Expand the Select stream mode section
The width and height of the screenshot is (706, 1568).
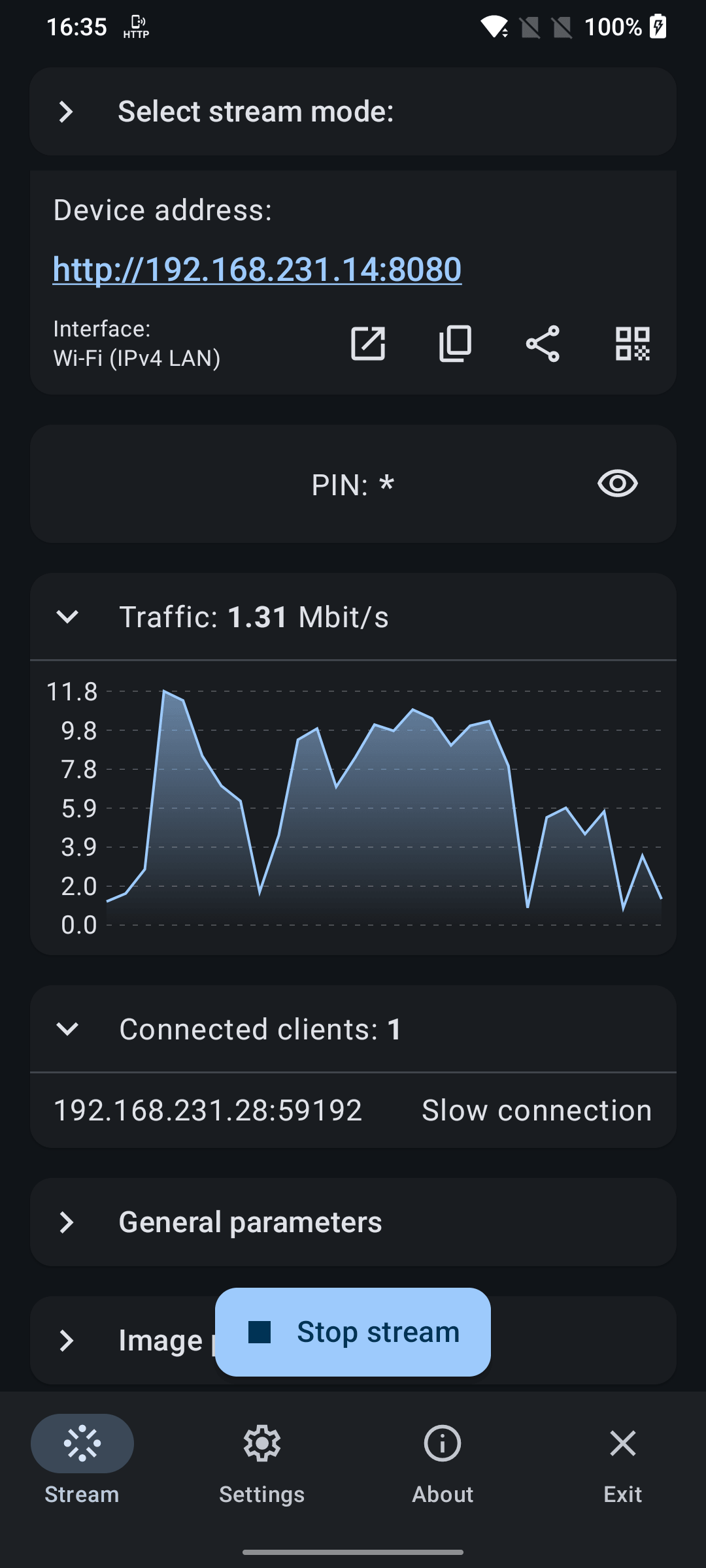tap(353, 112)
